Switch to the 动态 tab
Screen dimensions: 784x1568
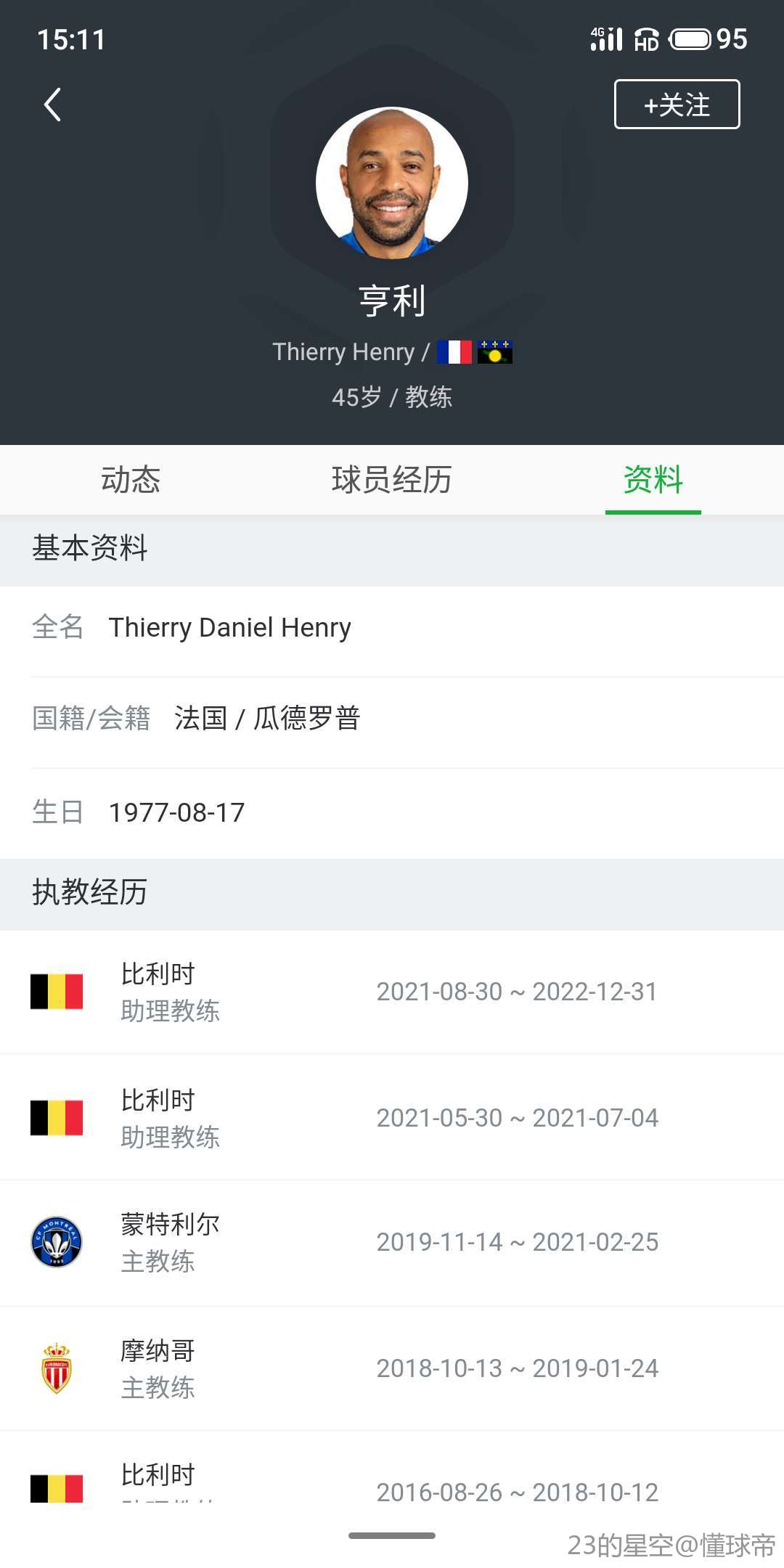pyautogui.click(x=131, y=480)
